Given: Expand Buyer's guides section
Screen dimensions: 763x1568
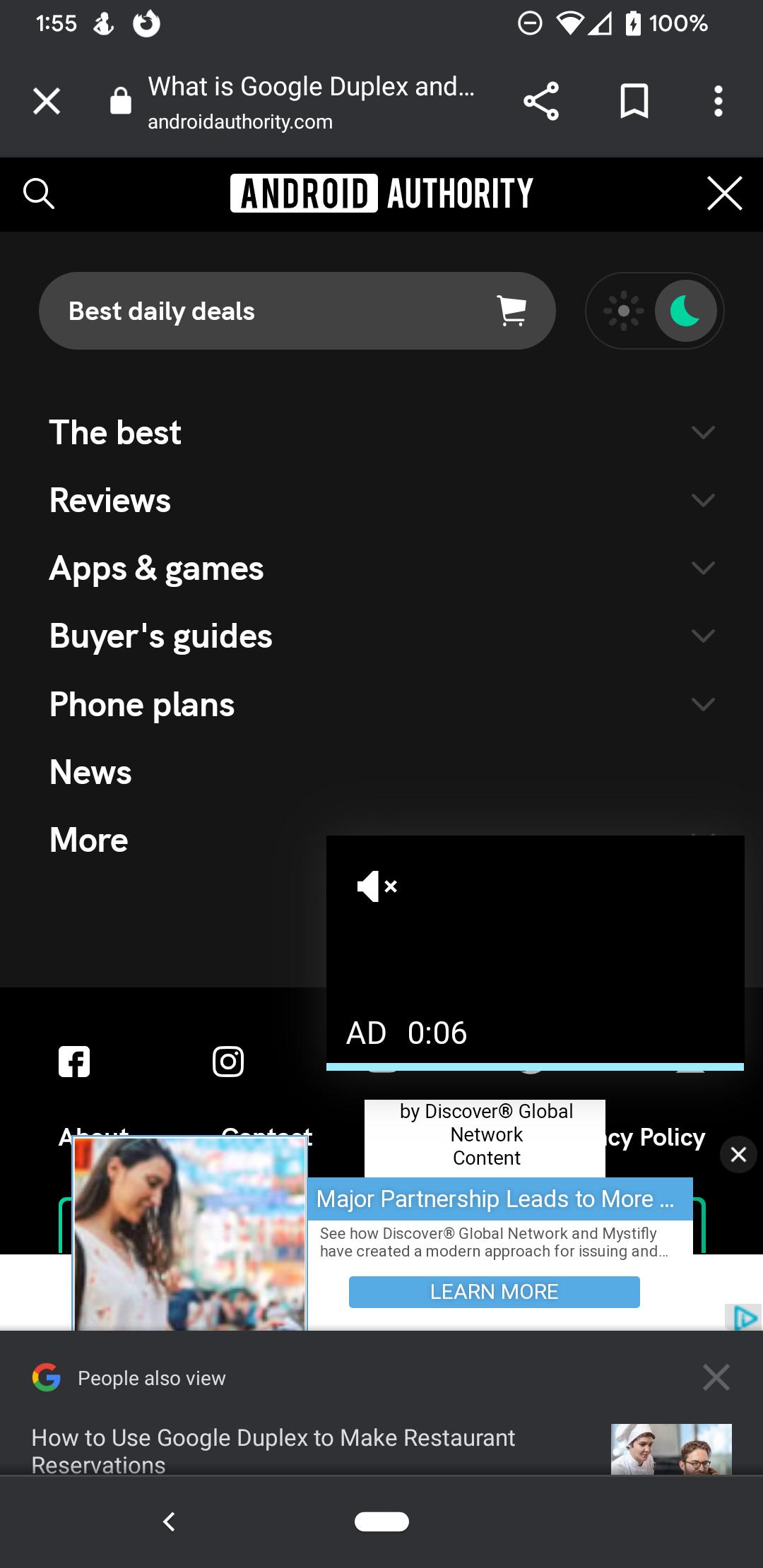Looking at the screenshot, I should (x=703, y=636).
